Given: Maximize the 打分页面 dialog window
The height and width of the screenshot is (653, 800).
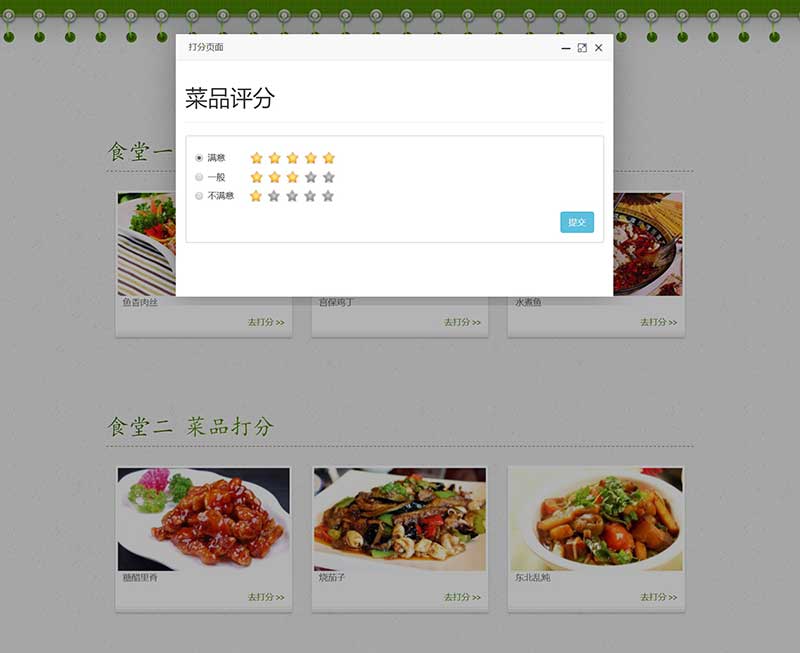Looking at the screenshot, I should point(582,48).
